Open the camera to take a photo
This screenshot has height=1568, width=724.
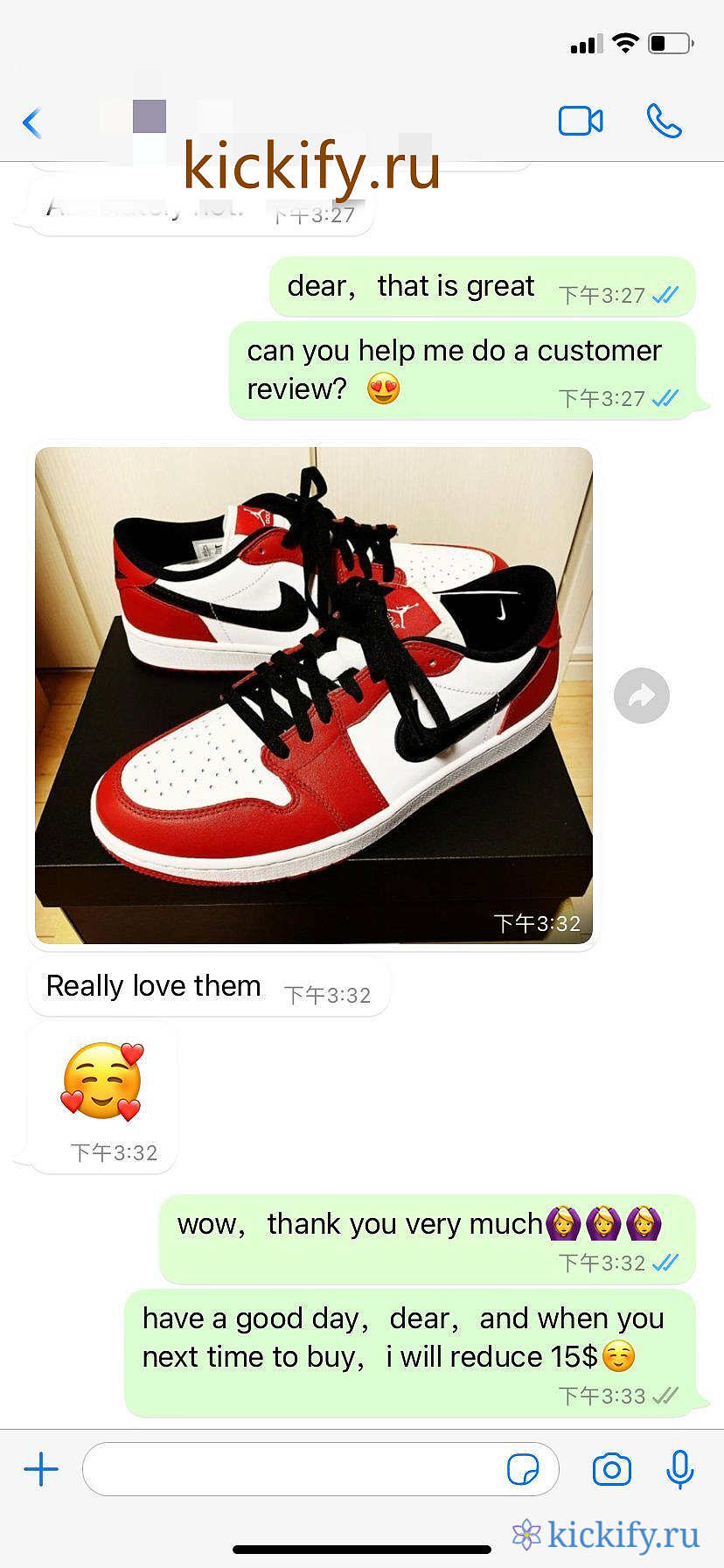pos(611,1469)
